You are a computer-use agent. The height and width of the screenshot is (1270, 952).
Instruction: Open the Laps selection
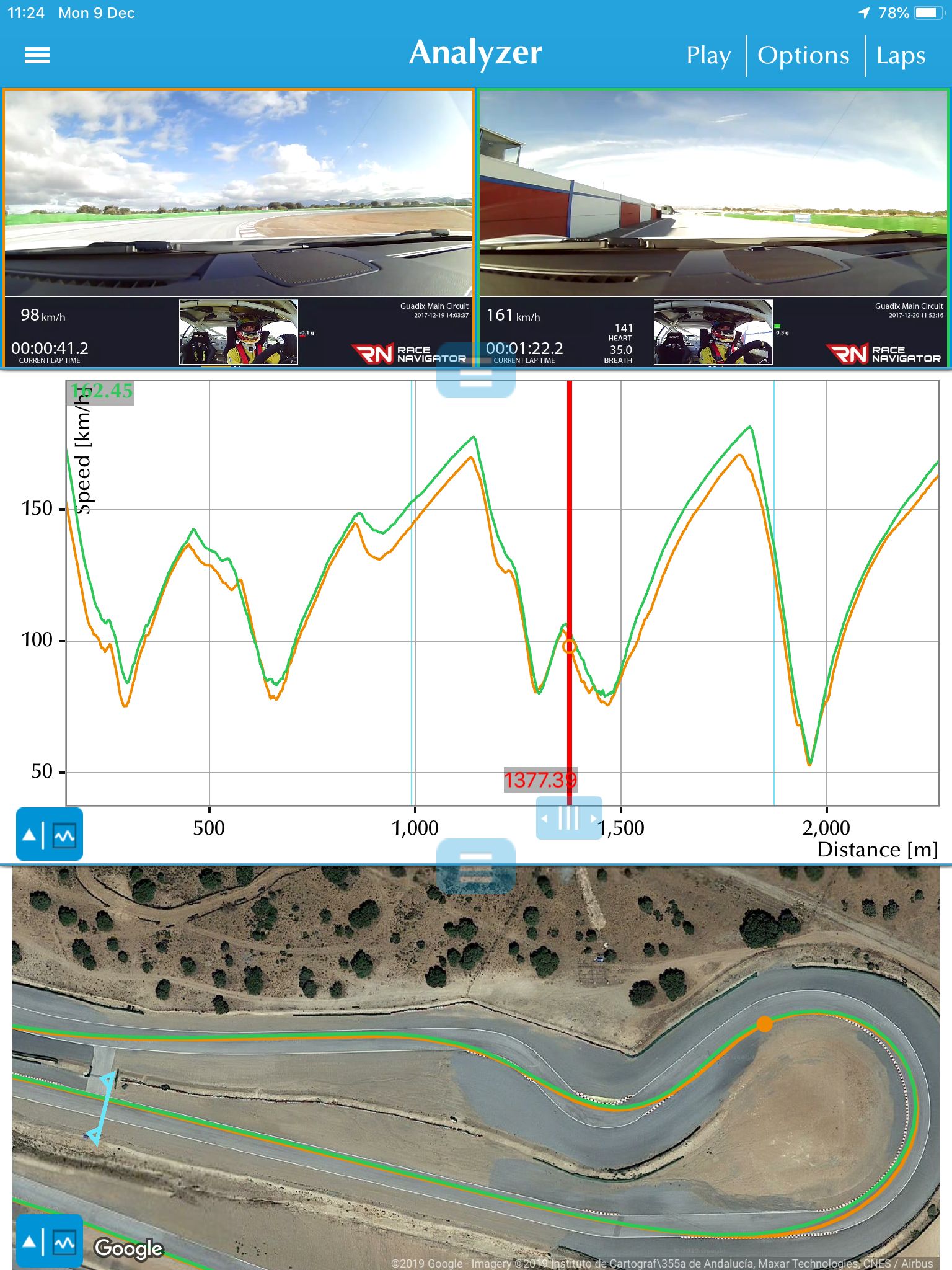click(x=901, y=56)
